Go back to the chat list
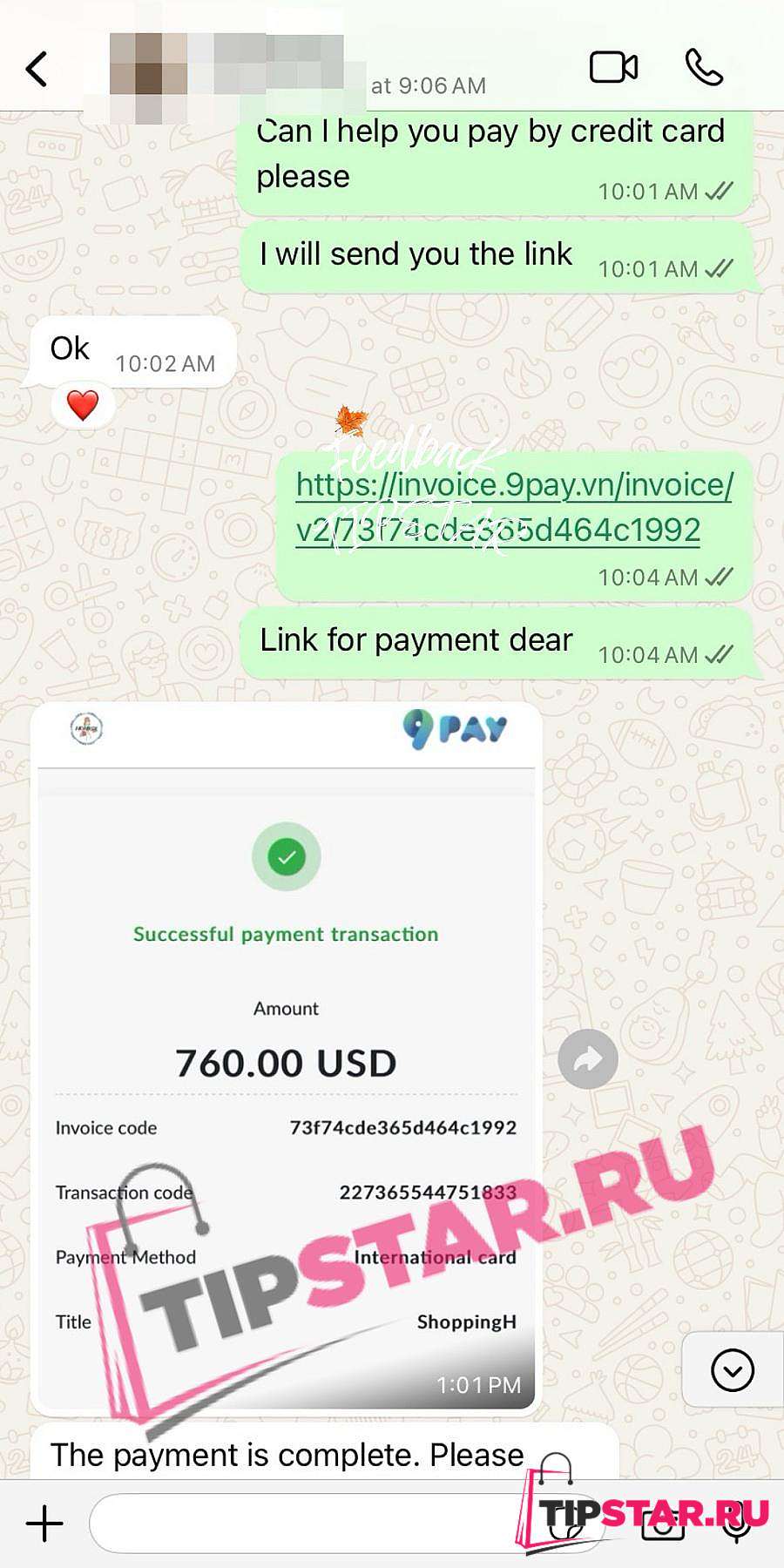 click(37, 69)
